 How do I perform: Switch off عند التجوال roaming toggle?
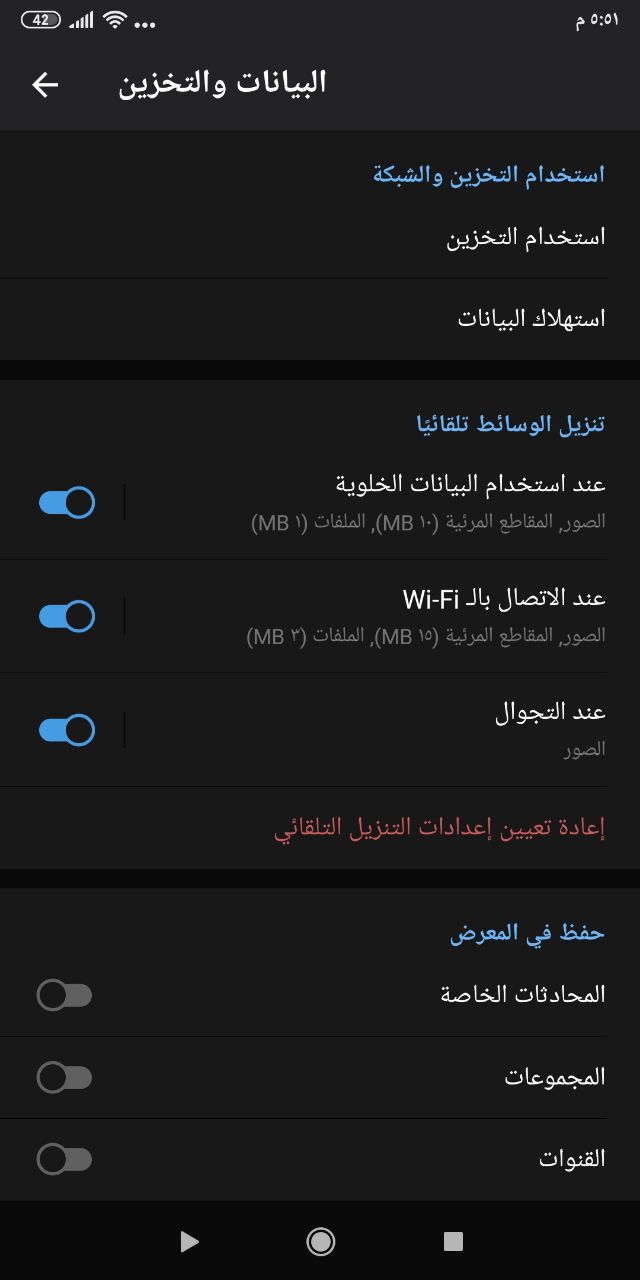click(x=67, y=730)
